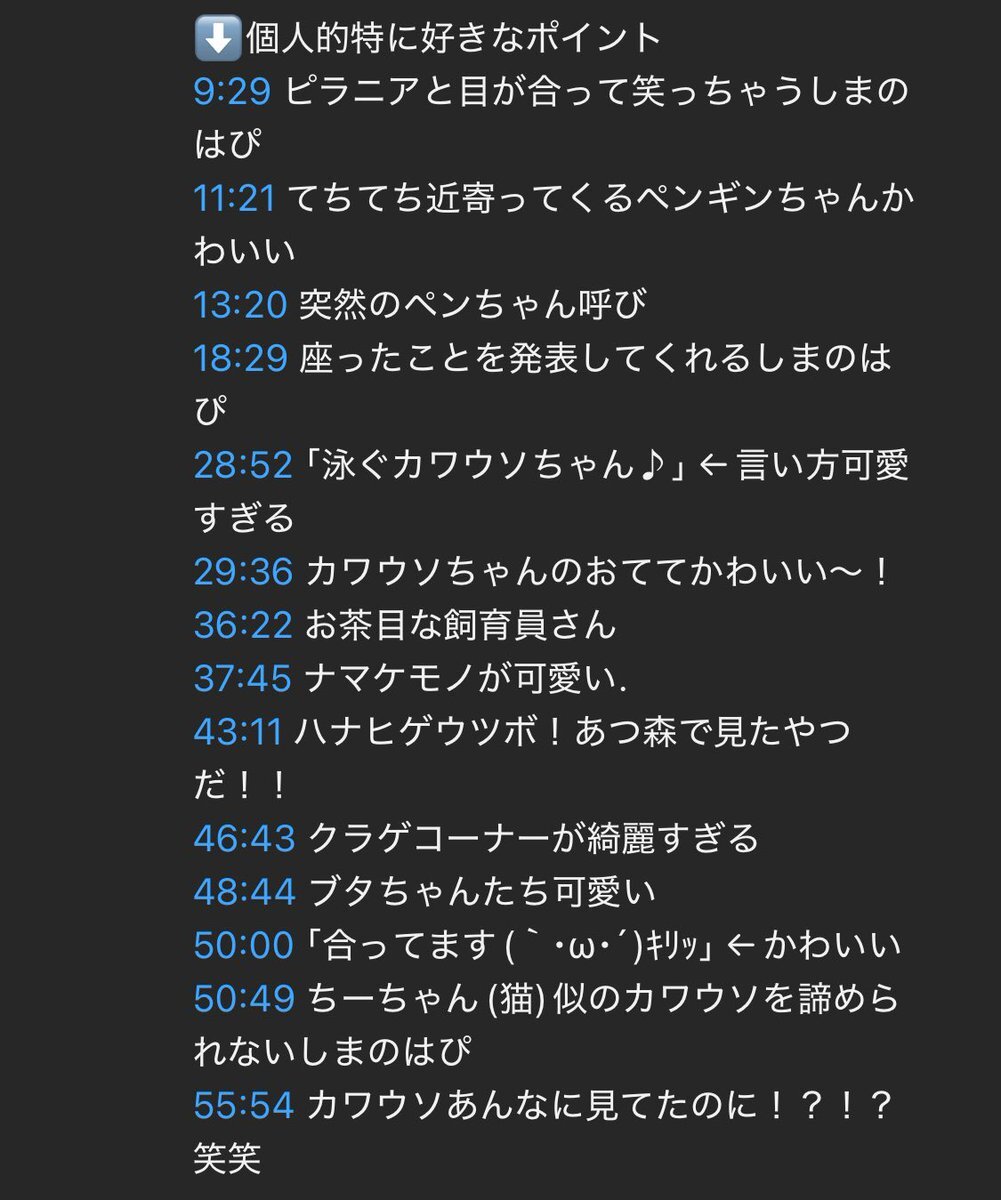Tap timestamp 36:22 お茶目な飼育員さん
The height and width of the screenshot is (1200, 1001).
coord(243,624)
